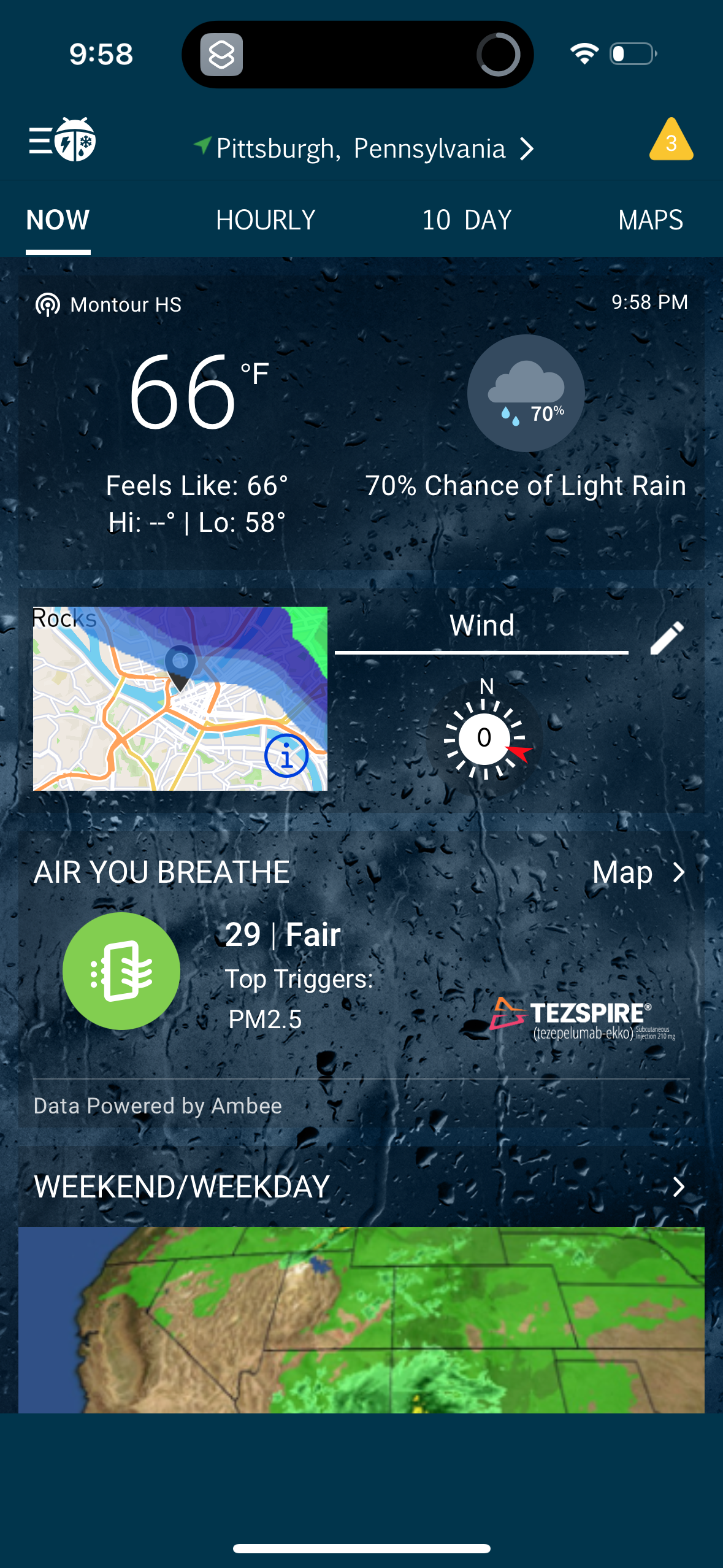Expand the Weekend/Weekday section chevron
Screen dimensions: 723x1568
coord(679,1186)
